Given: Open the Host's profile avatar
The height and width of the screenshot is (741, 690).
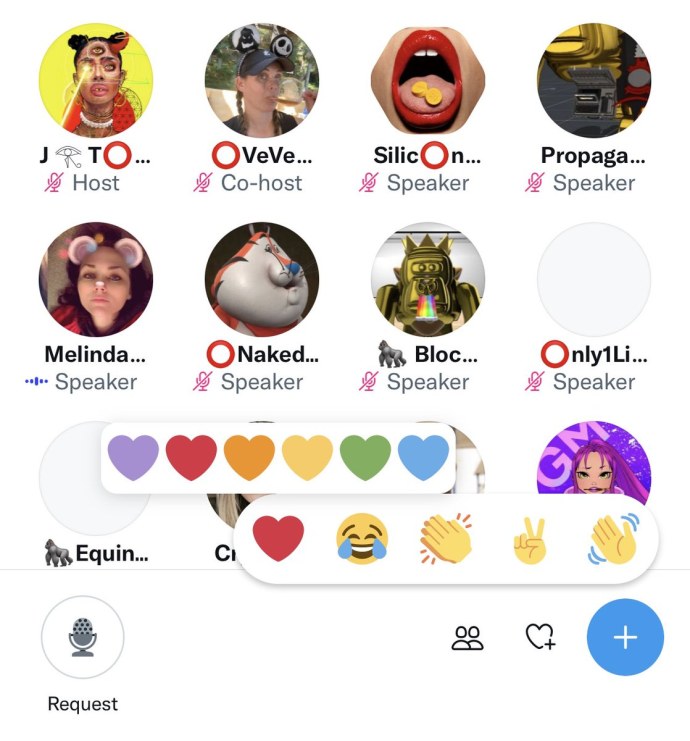Looking at the screenshot, I should [96, 79].
